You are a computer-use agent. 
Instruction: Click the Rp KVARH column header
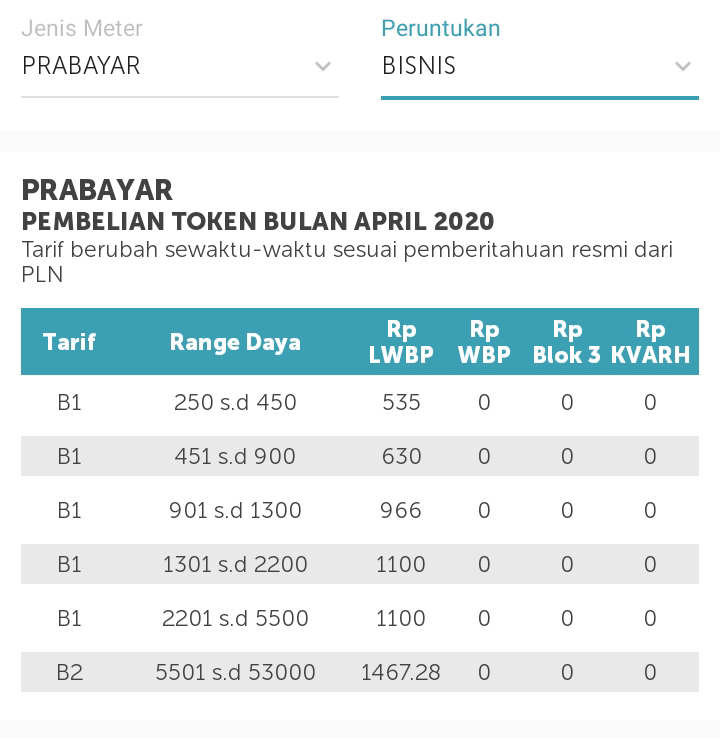point(650,341)
